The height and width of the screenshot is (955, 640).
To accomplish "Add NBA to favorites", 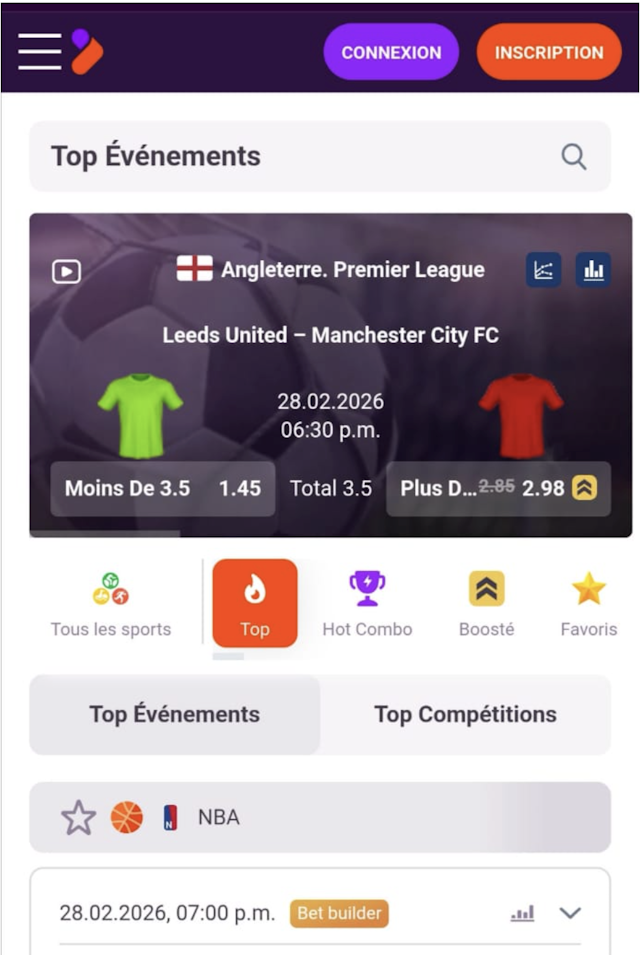I will coord(78,817).
